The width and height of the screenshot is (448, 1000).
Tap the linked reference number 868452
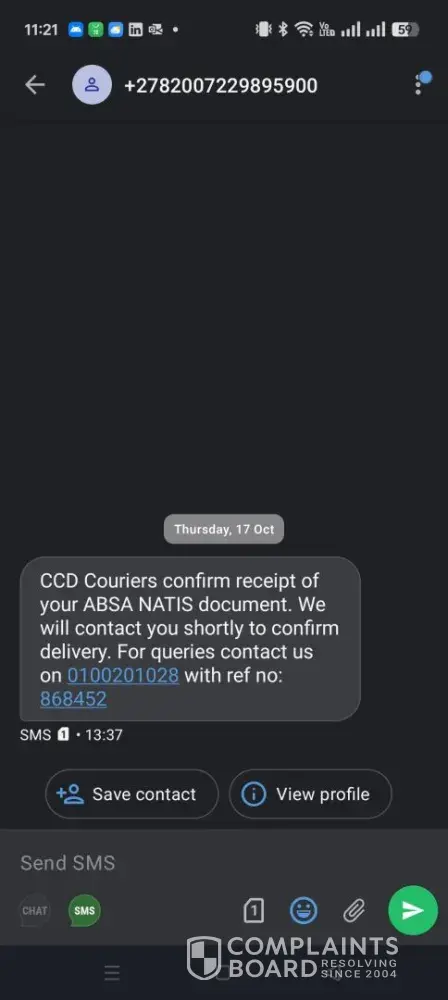pos(73,699)
